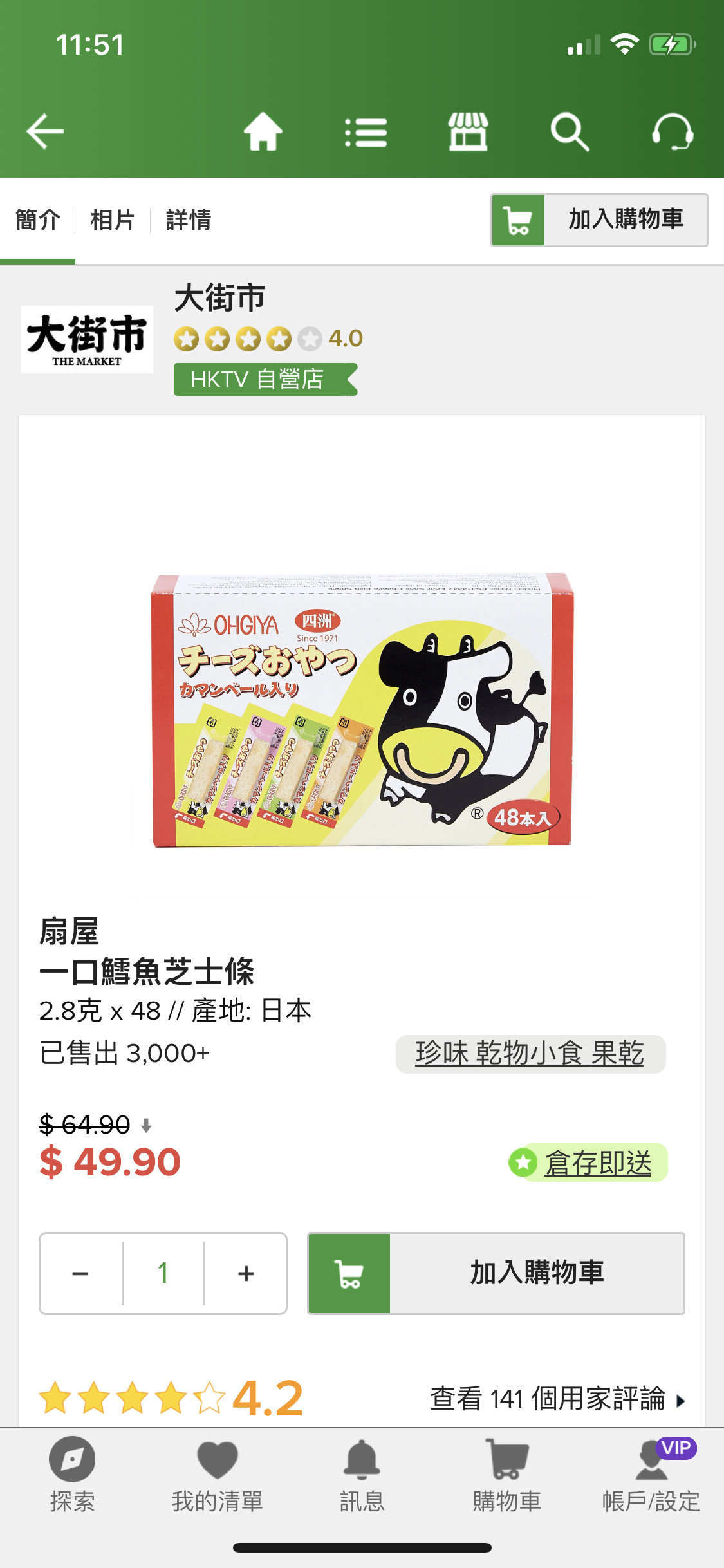The image size is (724, 1568).
Task: Decrease quantity with the minus button
Action: (80, 1273)
